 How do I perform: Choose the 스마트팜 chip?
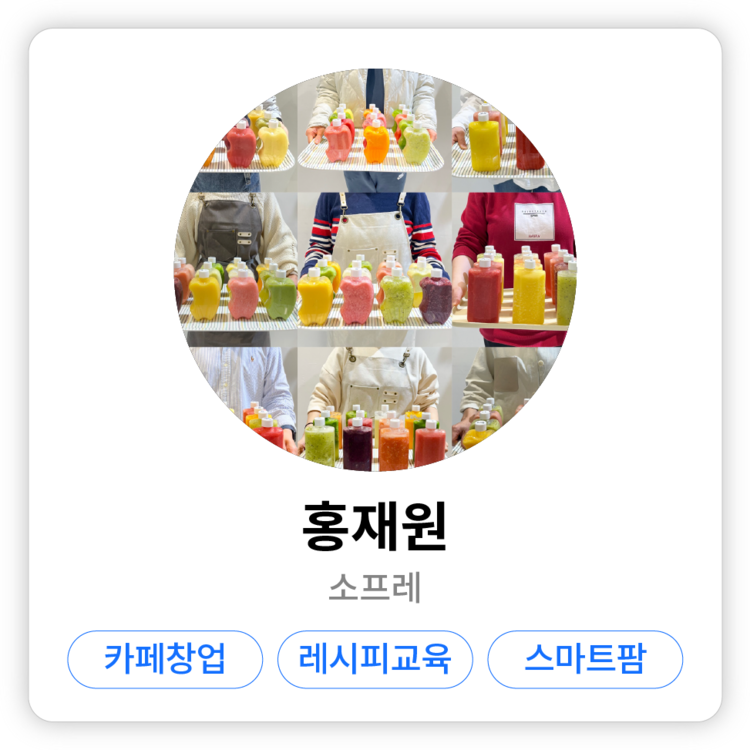pyautogui.click(x=585, y=659)
